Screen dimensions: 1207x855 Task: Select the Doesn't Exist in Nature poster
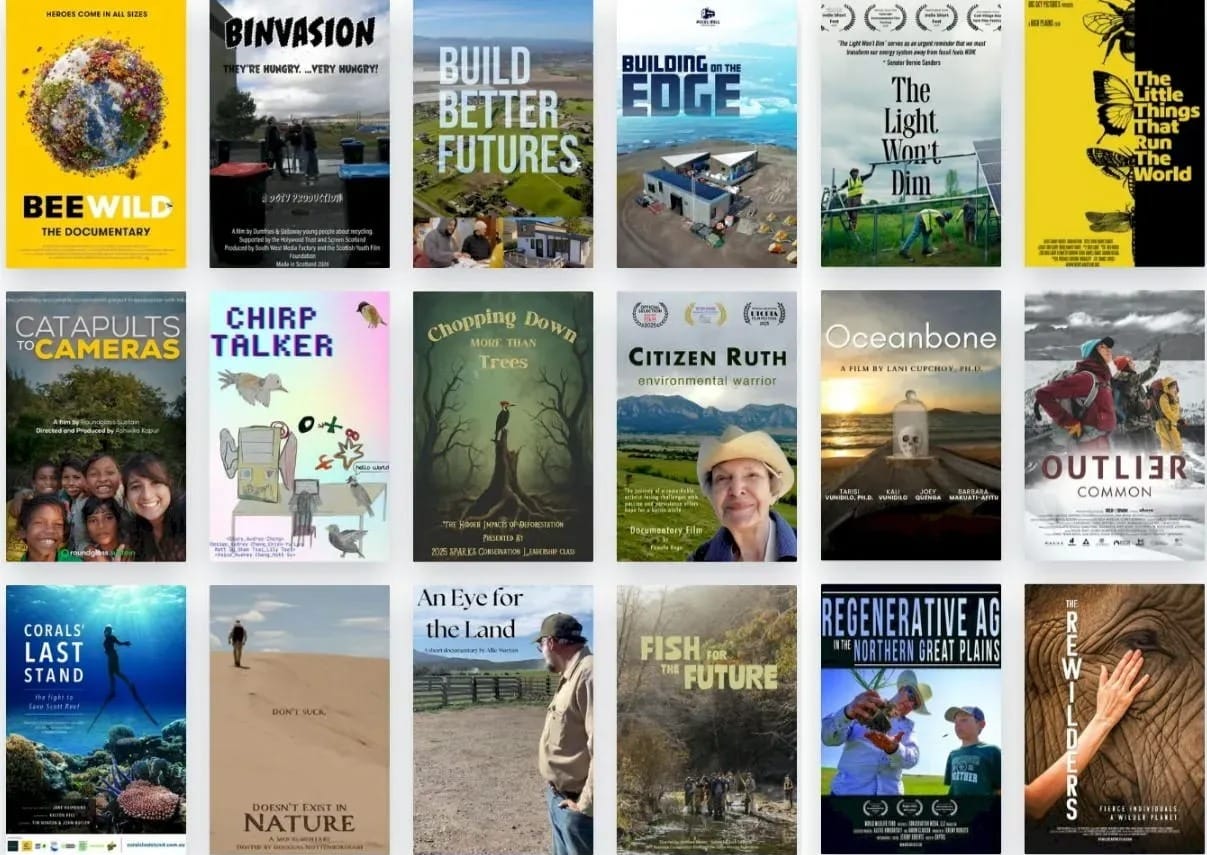click(299, 719)
